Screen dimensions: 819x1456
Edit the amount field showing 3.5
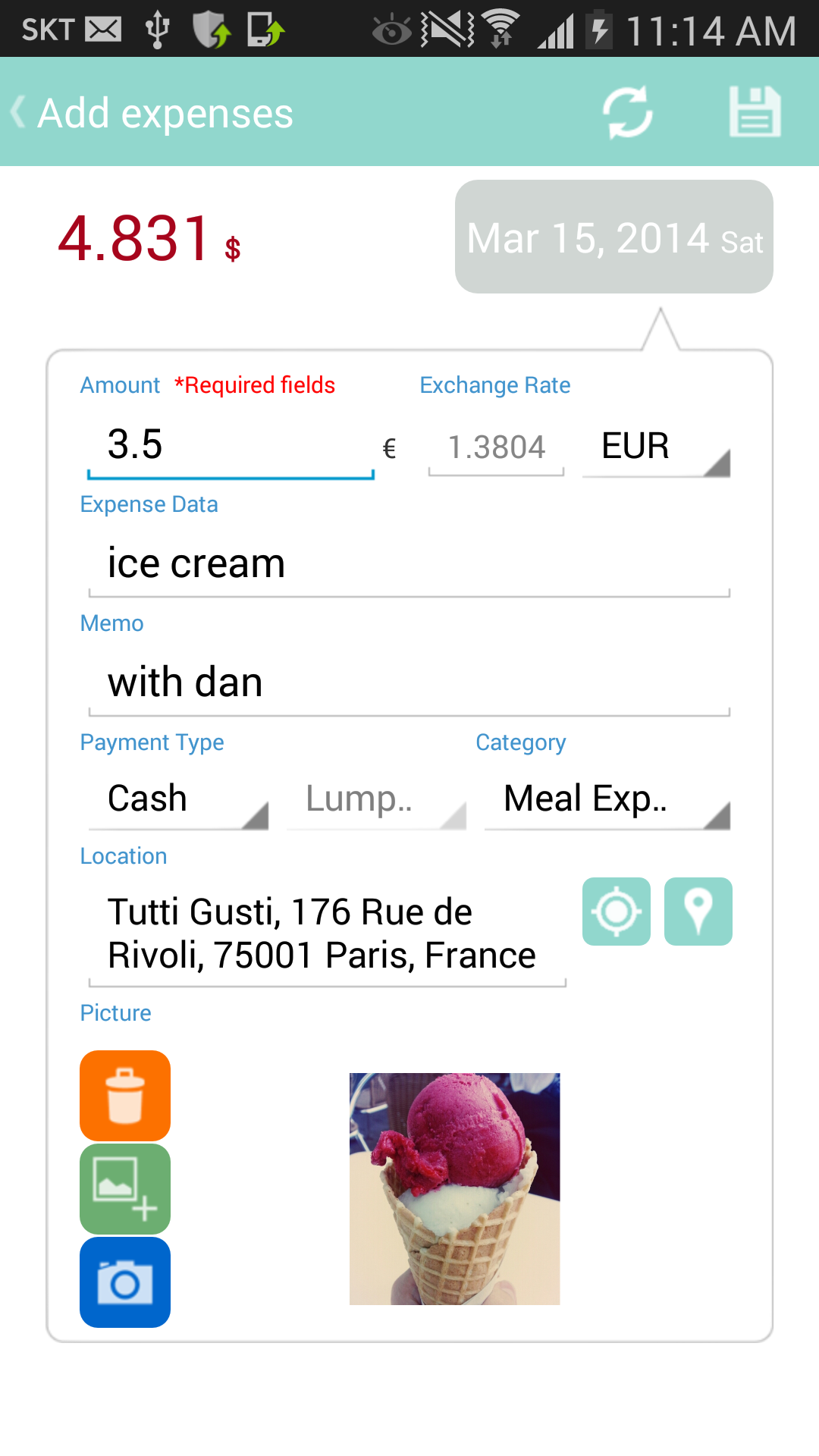[x=231, y=446]
